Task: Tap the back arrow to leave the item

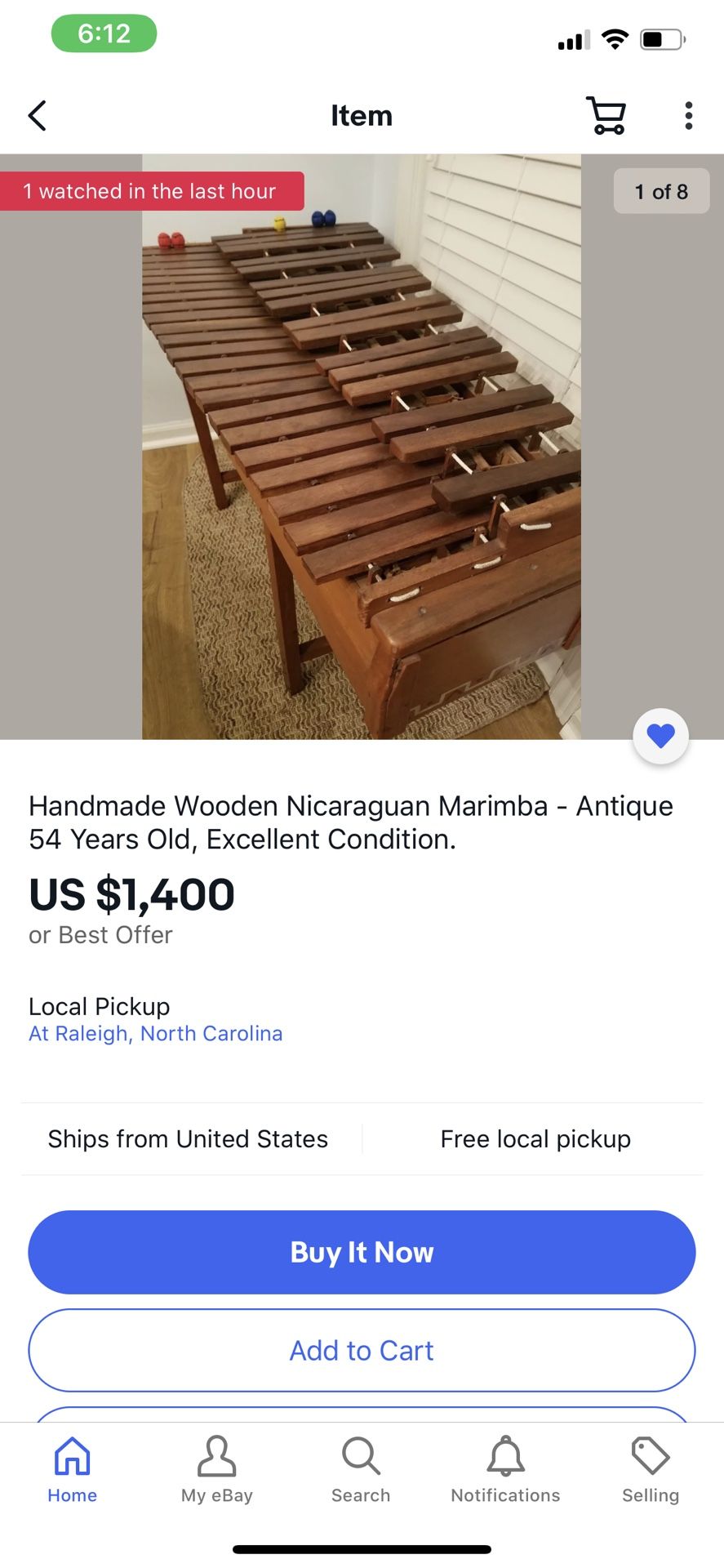Action: tap(37, 115)
